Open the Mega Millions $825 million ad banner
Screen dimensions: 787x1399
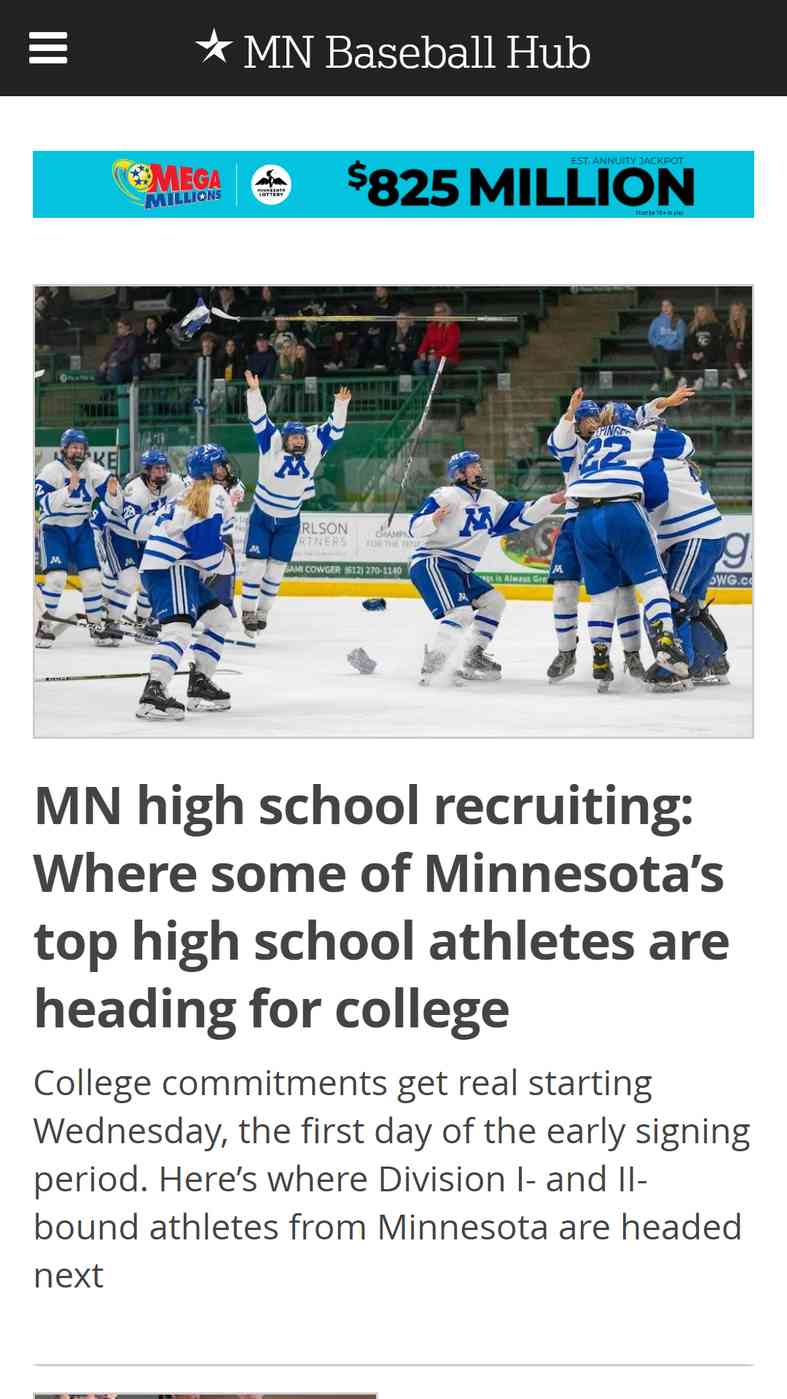[393, 184]
